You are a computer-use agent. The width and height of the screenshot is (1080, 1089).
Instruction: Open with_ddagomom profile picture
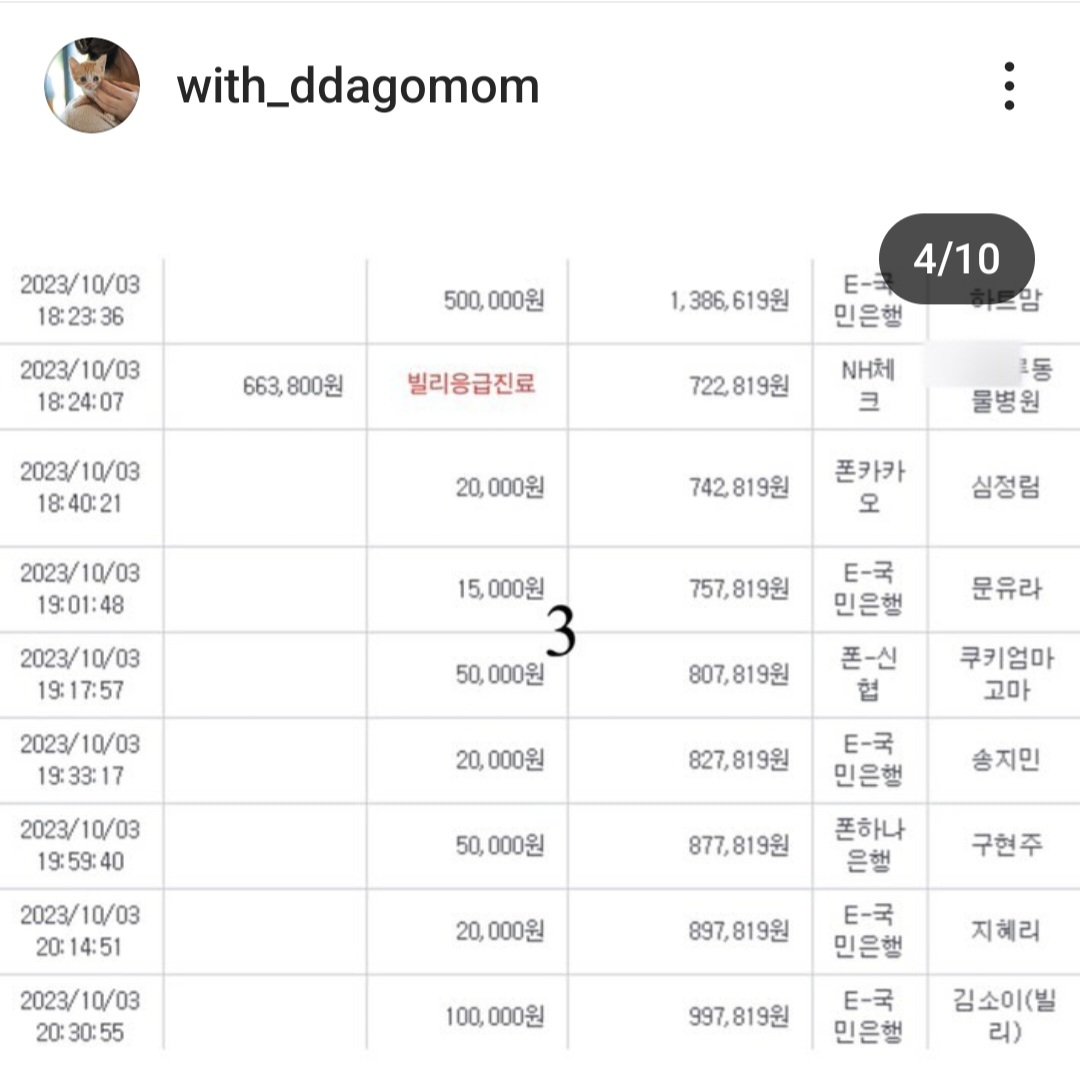91,86
